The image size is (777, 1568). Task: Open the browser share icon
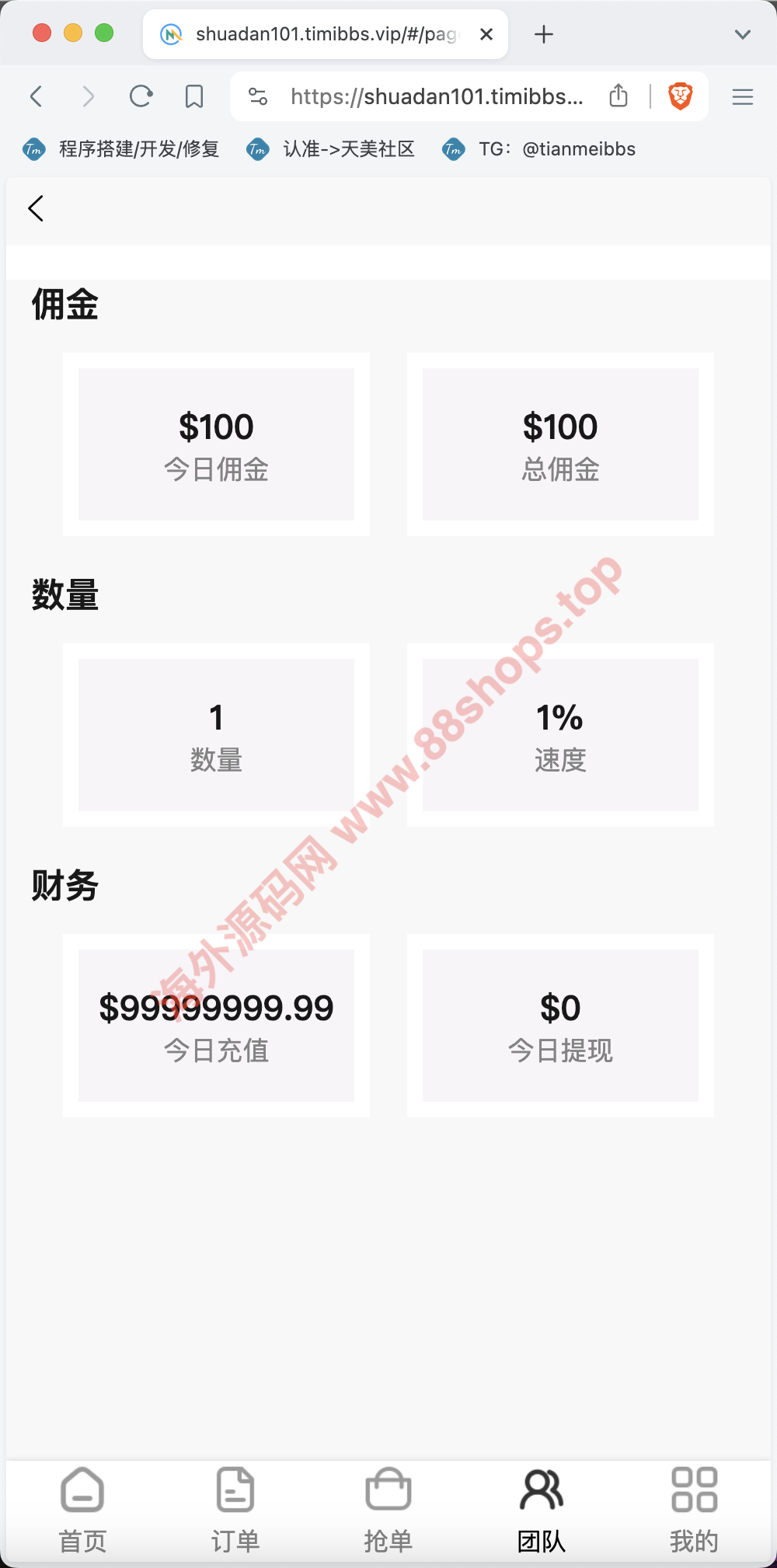(618, 96)
